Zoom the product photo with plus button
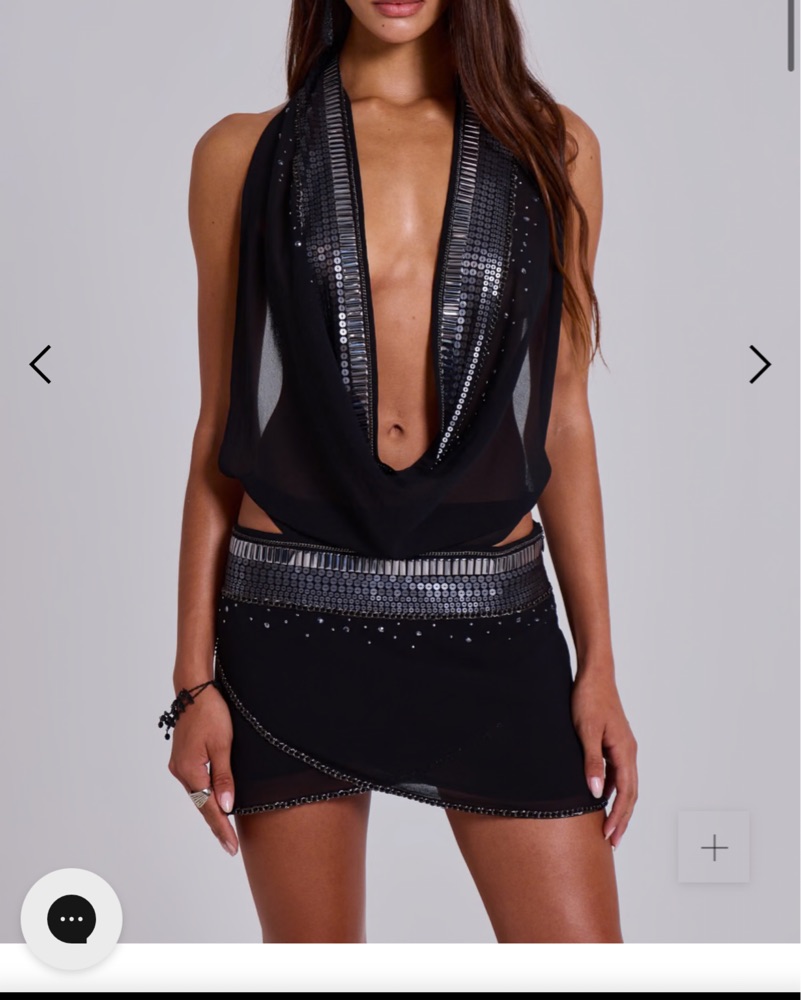 coord(714,848)
